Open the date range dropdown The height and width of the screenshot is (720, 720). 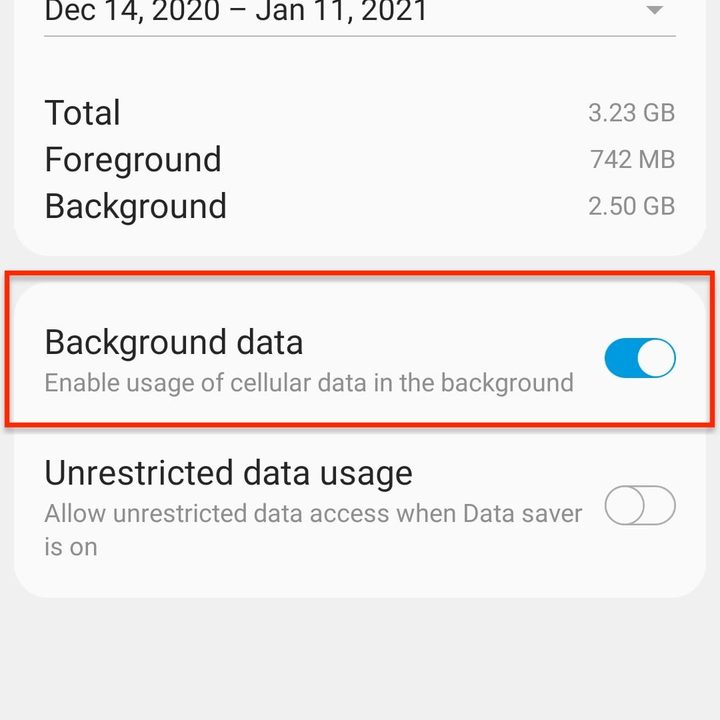tap(654, 11)
